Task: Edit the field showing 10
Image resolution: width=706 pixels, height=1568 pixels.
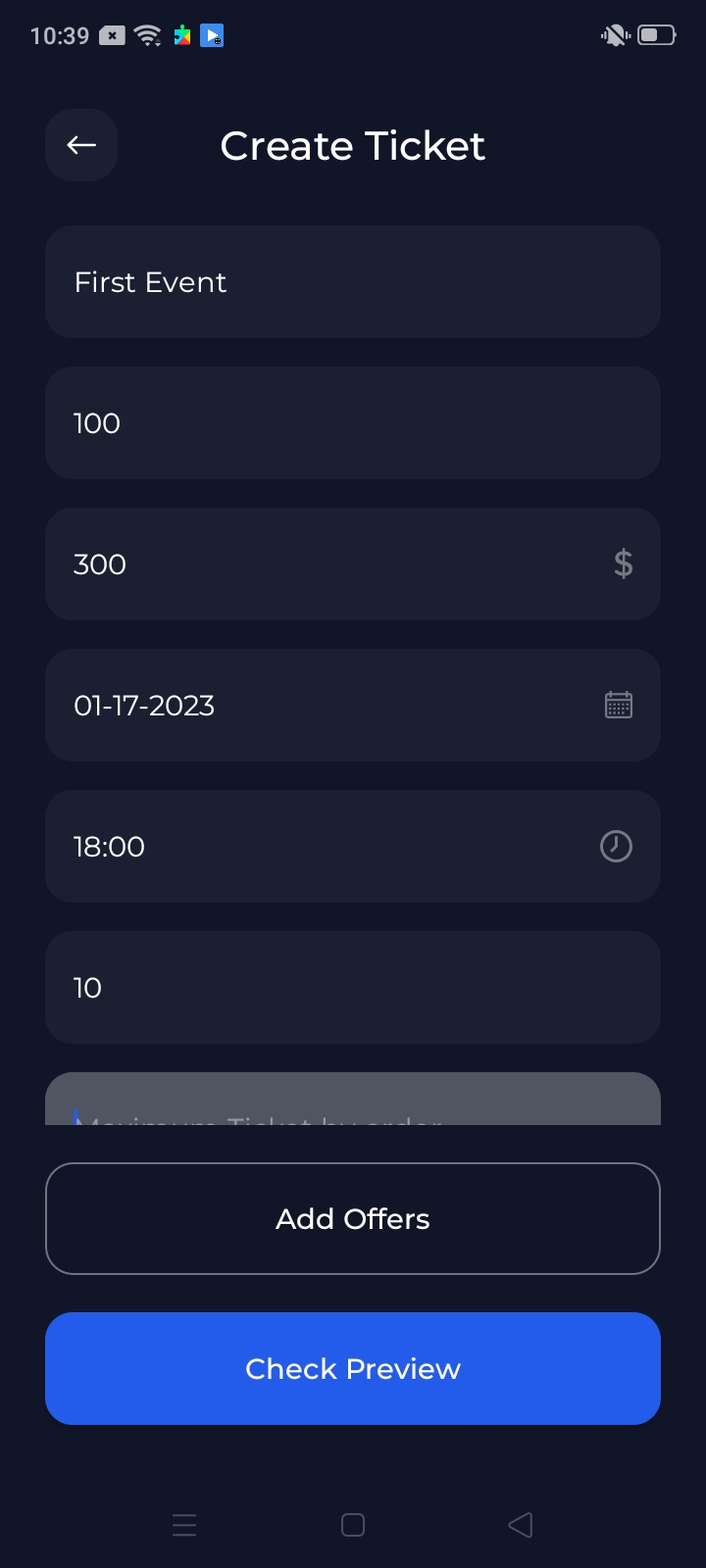Action: tap(352, 988)
